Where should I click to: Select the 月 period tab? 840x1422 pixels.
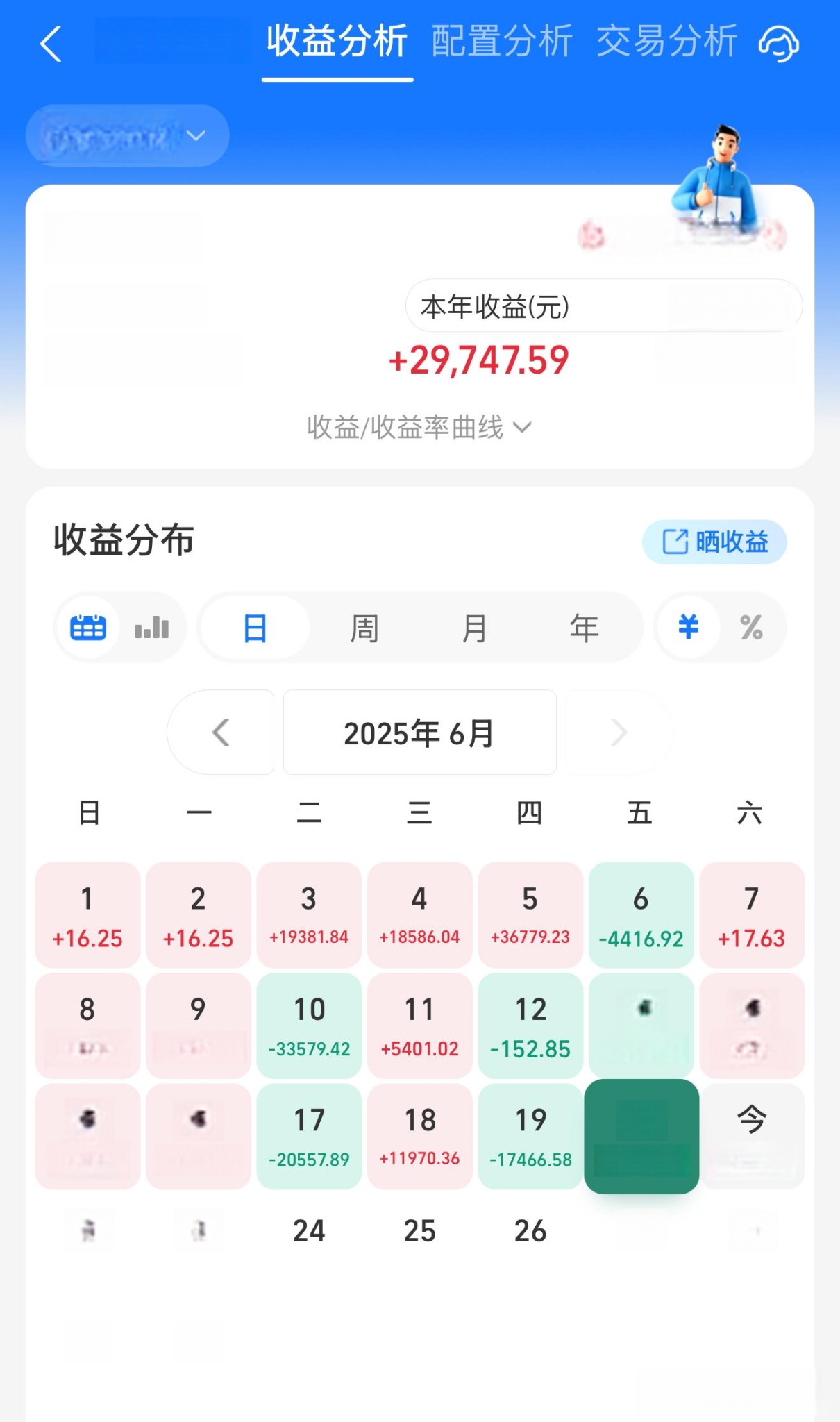[x=474, y=628]
